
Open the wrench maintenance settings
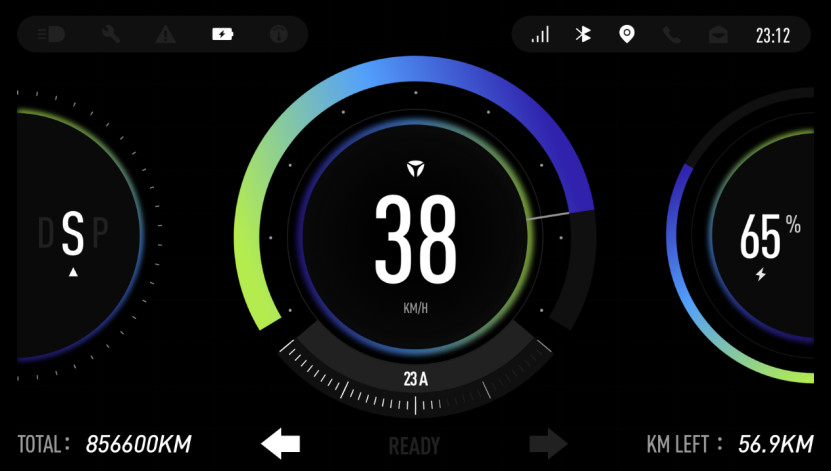click(x=111, y=34)
